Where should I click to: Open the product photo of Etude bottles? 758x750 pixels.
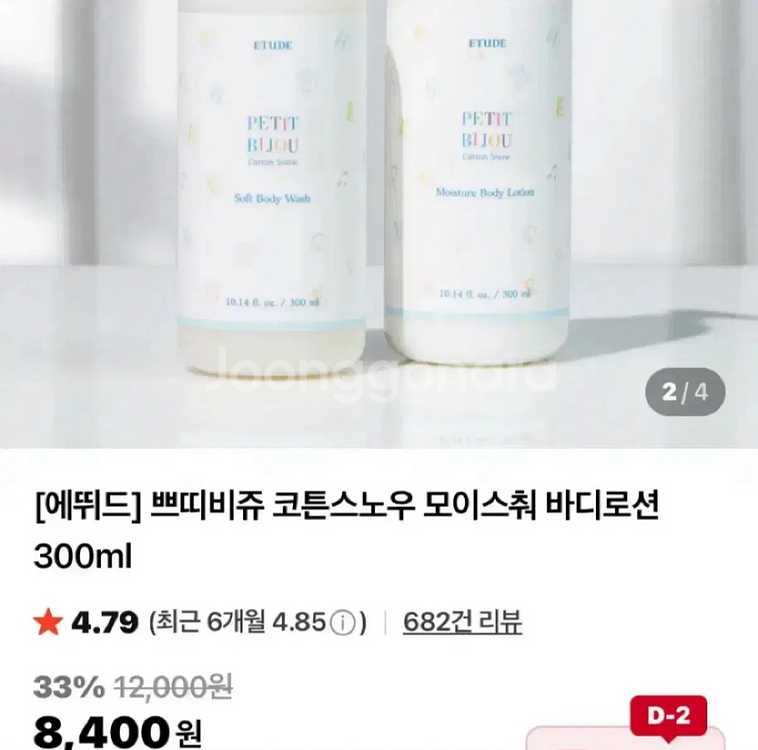[x=379, y=224]
